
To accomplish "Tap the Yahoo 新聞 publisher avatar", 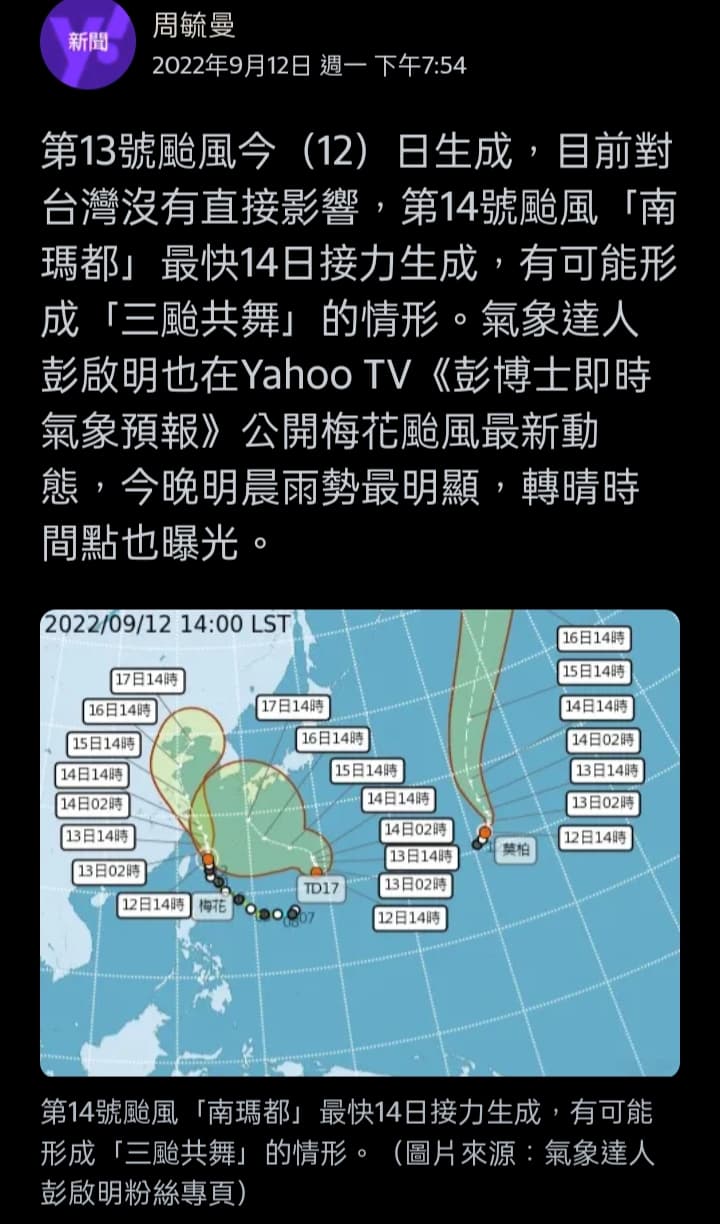I will click(87, 42).
